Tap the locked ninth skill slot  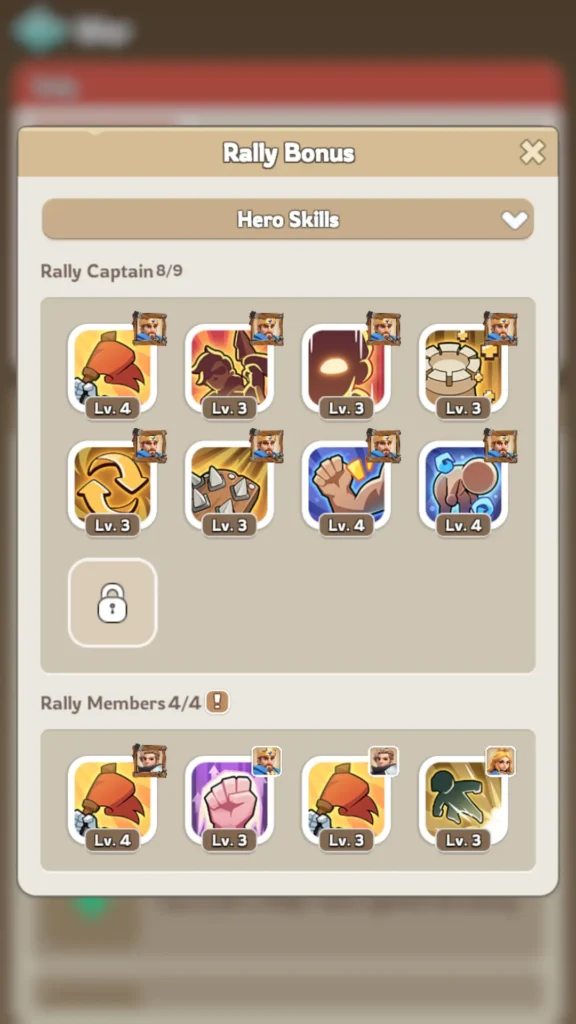[112, 603]
